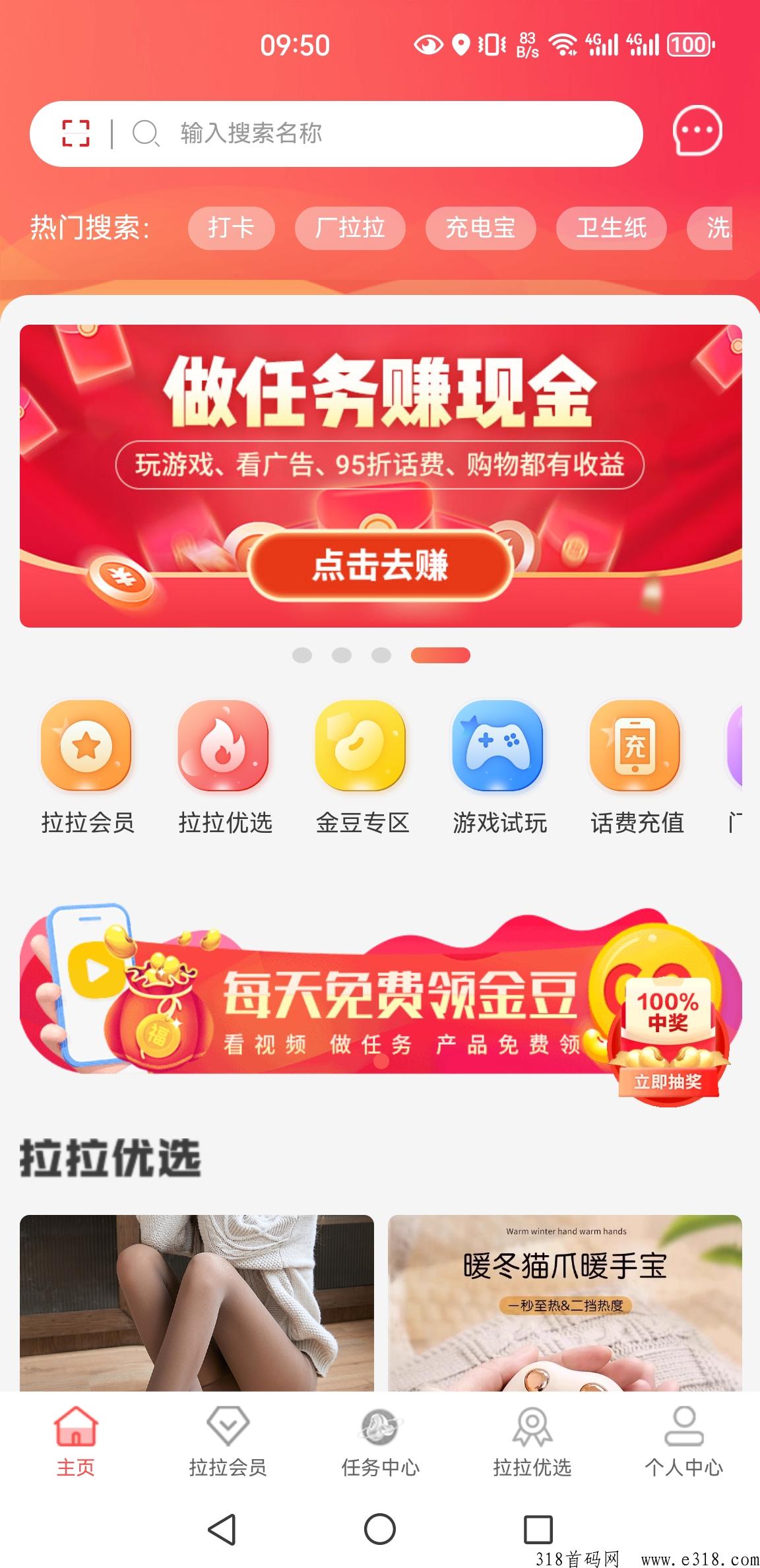Select the 厂拉拉 hot search chip

click(x=350, y=228)
